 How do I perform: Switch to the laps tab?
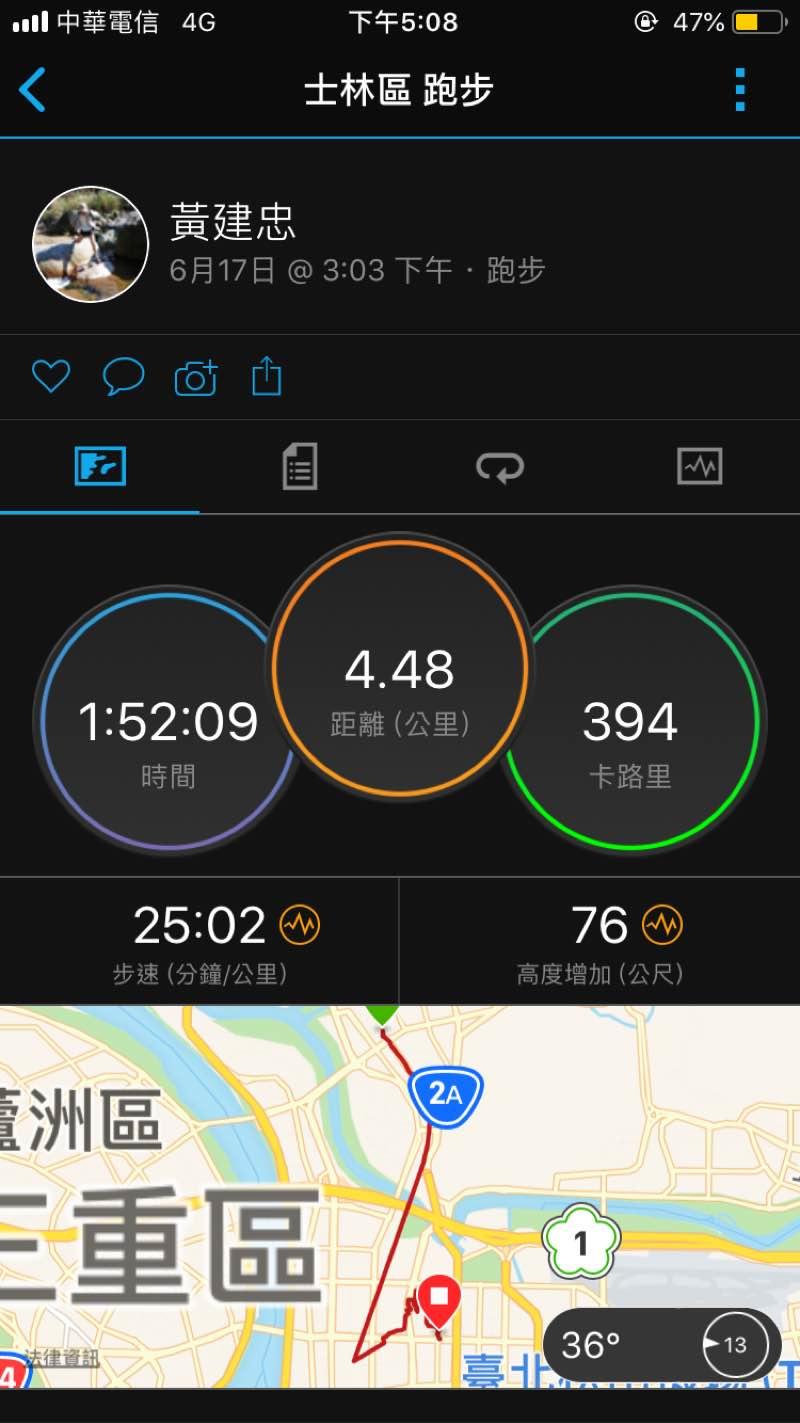[x=499, y=467]
